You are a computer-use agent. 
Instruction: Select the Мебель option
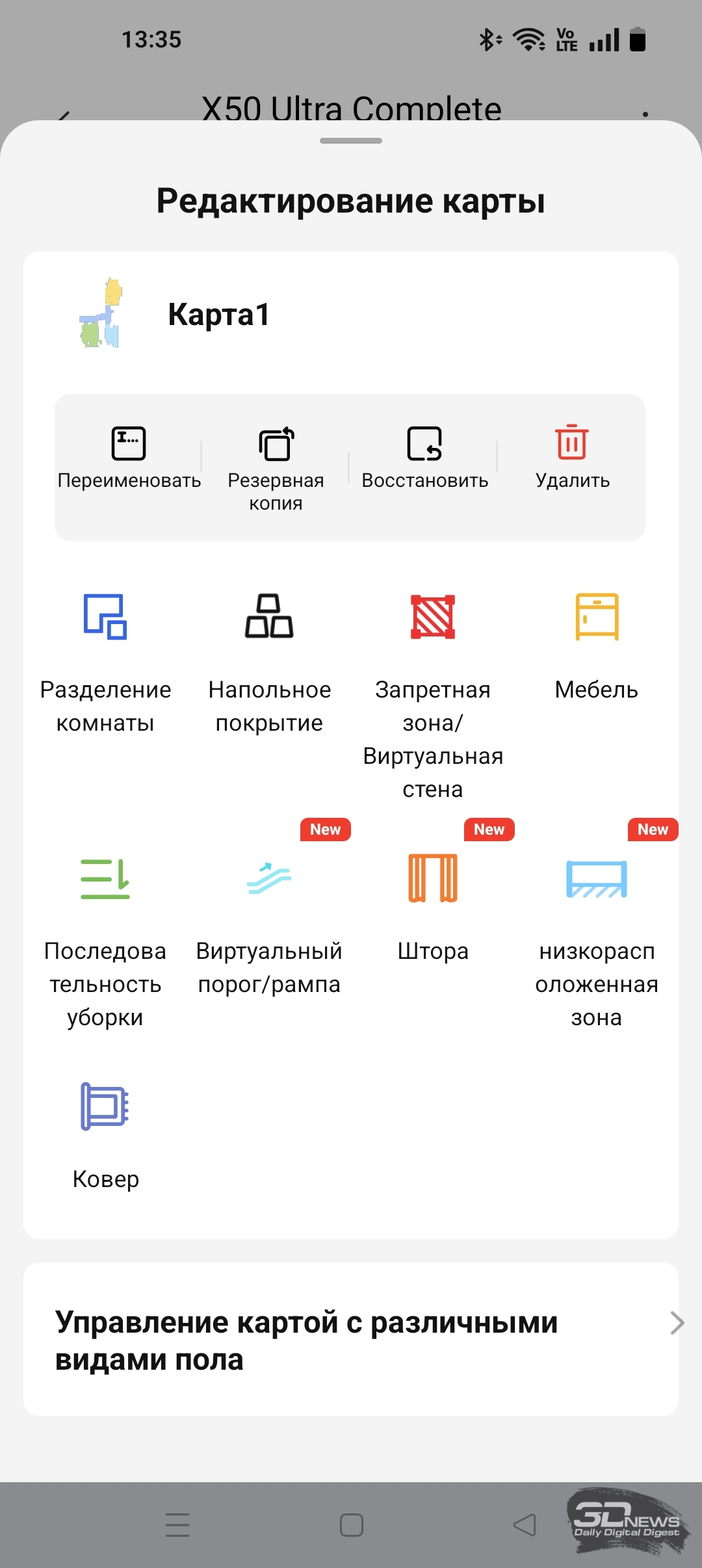(x=597, y=647)
